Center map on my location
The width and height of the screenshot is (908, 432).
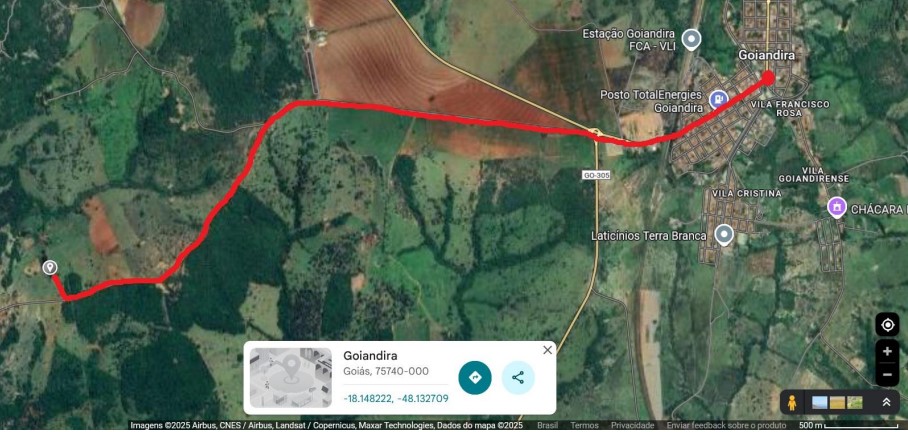point(887,324)
